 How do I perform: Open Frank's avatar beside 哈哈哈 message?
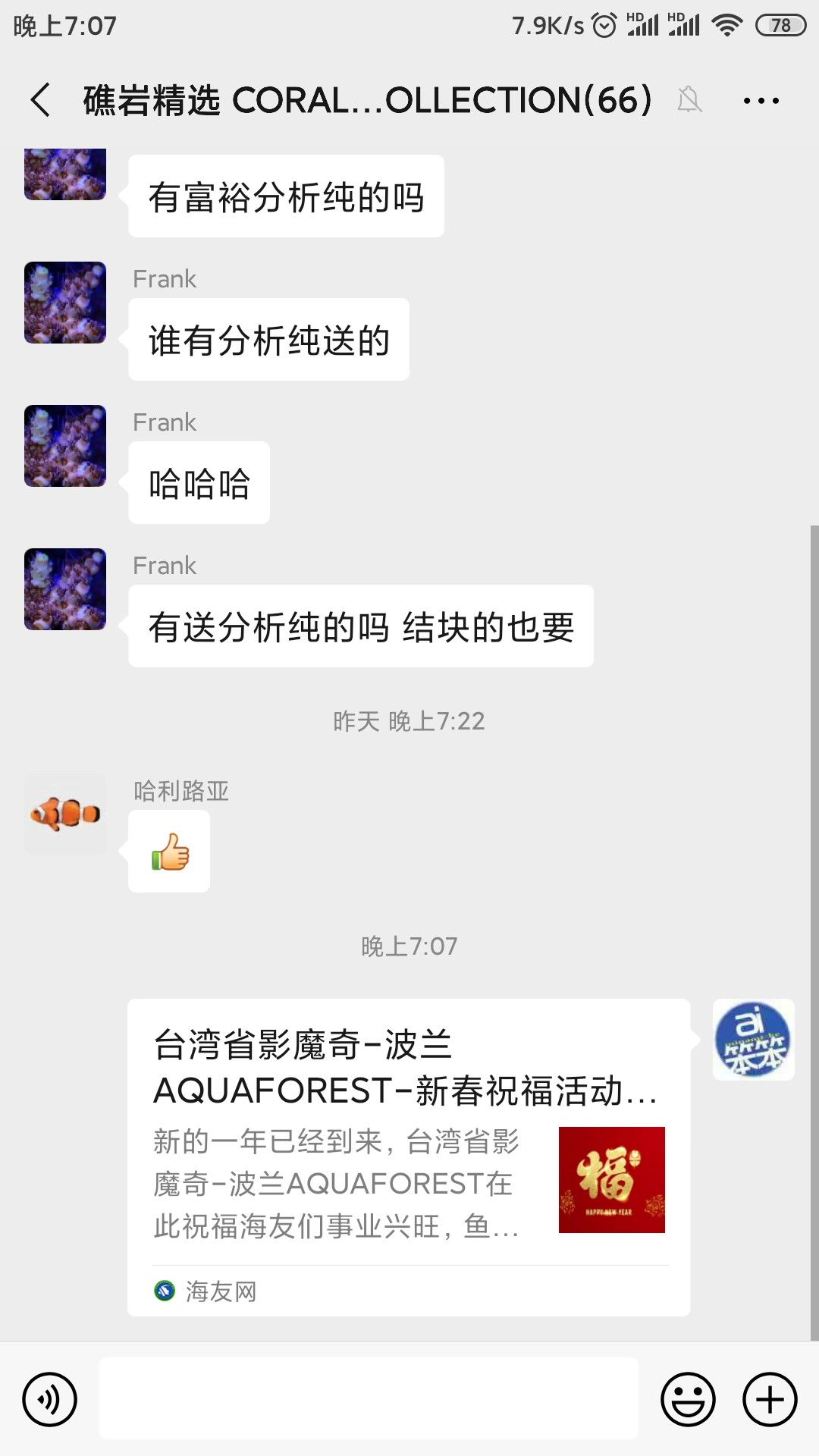coord(65,446)
